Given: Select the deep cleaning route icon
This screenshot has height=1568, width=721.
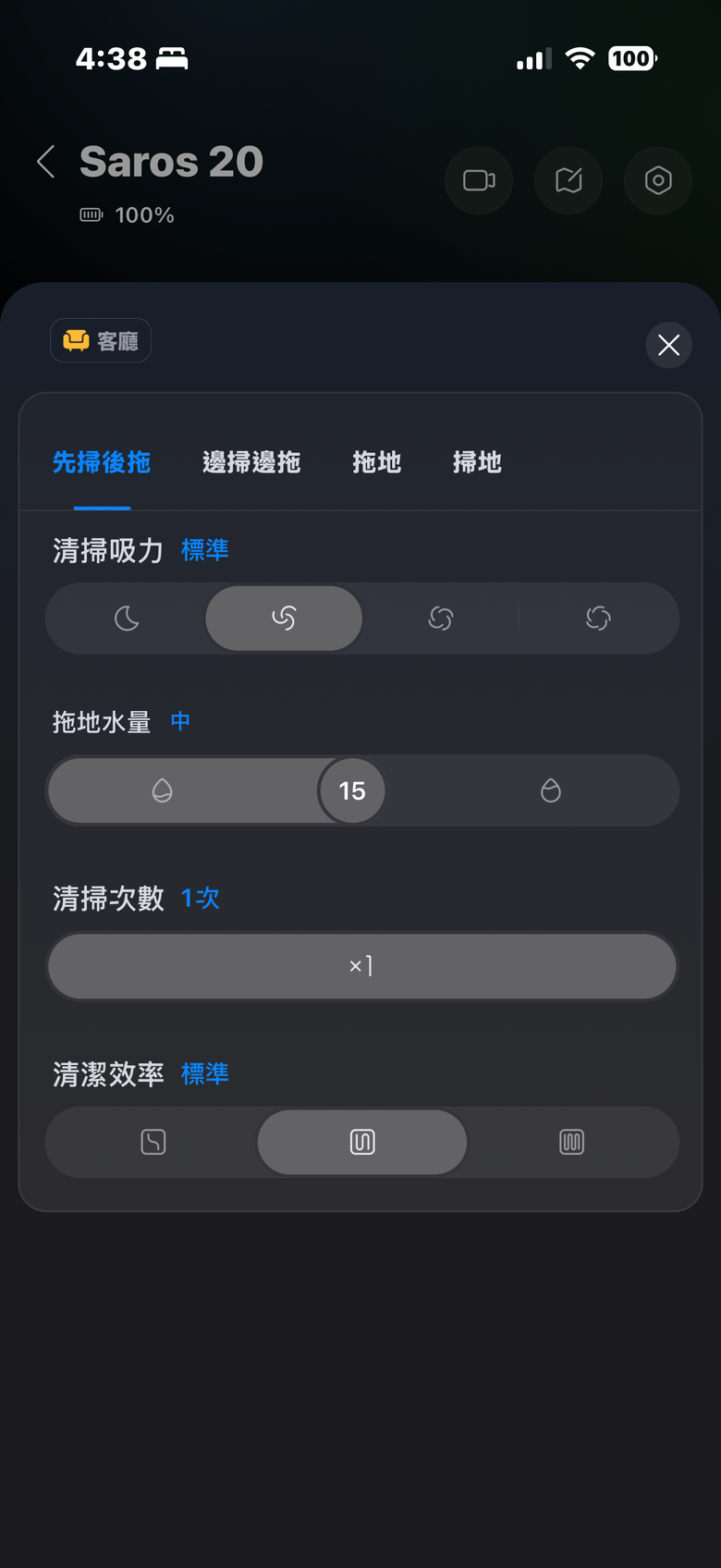Looking at the screenshot, I should 570,1142.
